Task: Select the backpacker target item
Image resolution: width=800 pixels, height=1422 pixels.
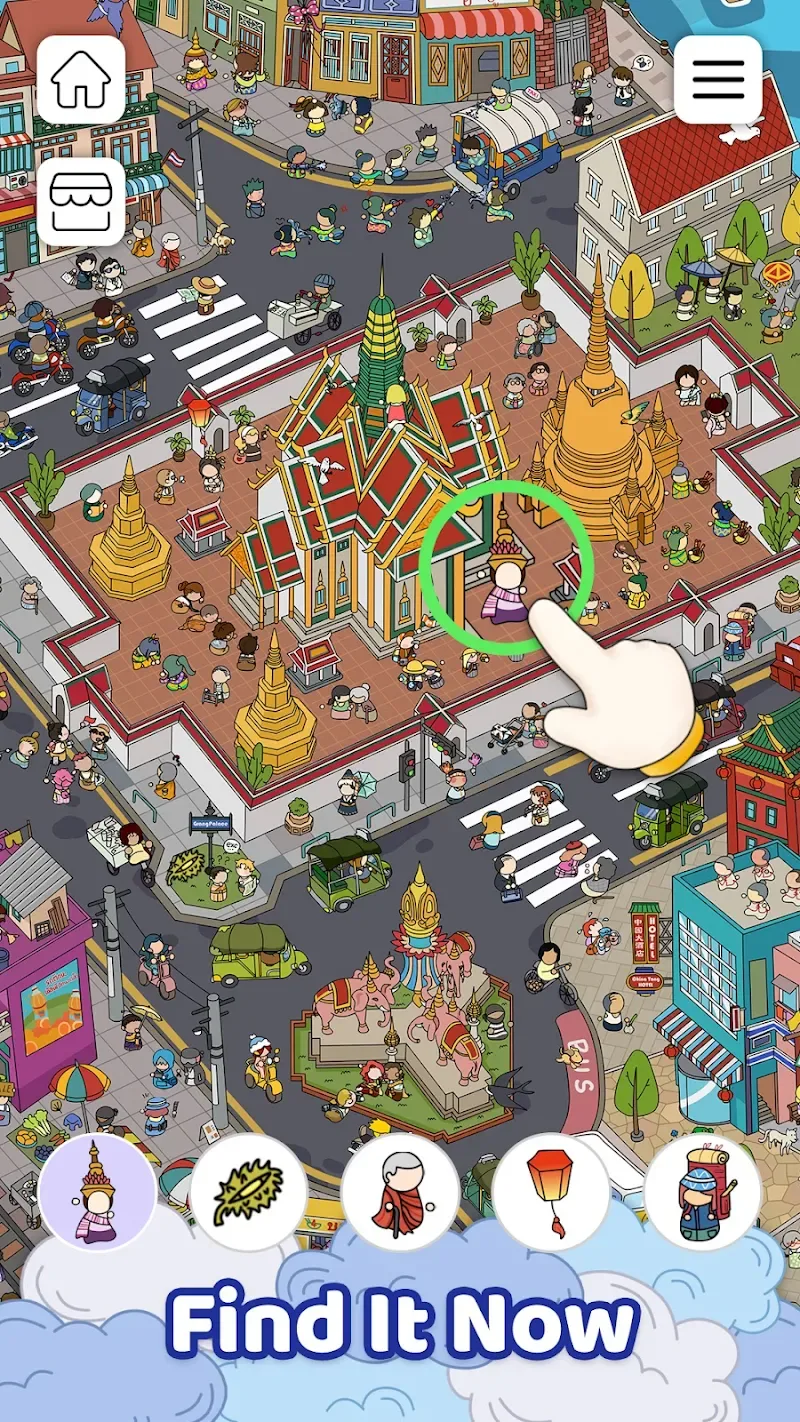Action: (703, 1191)
